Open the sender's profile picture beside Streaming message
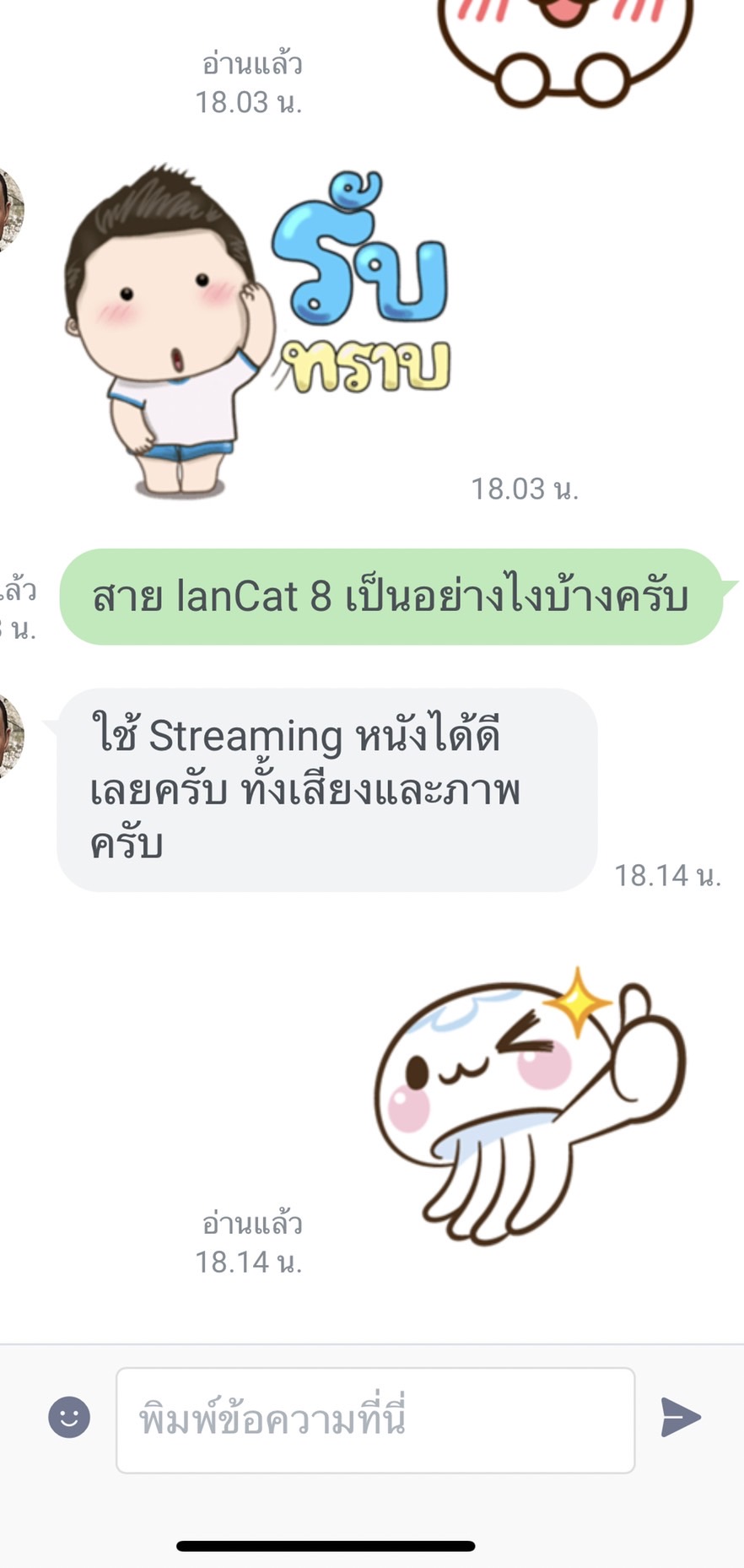This screenshot has height=1568, width=744. pyautogui.click(x=10, y=734)
